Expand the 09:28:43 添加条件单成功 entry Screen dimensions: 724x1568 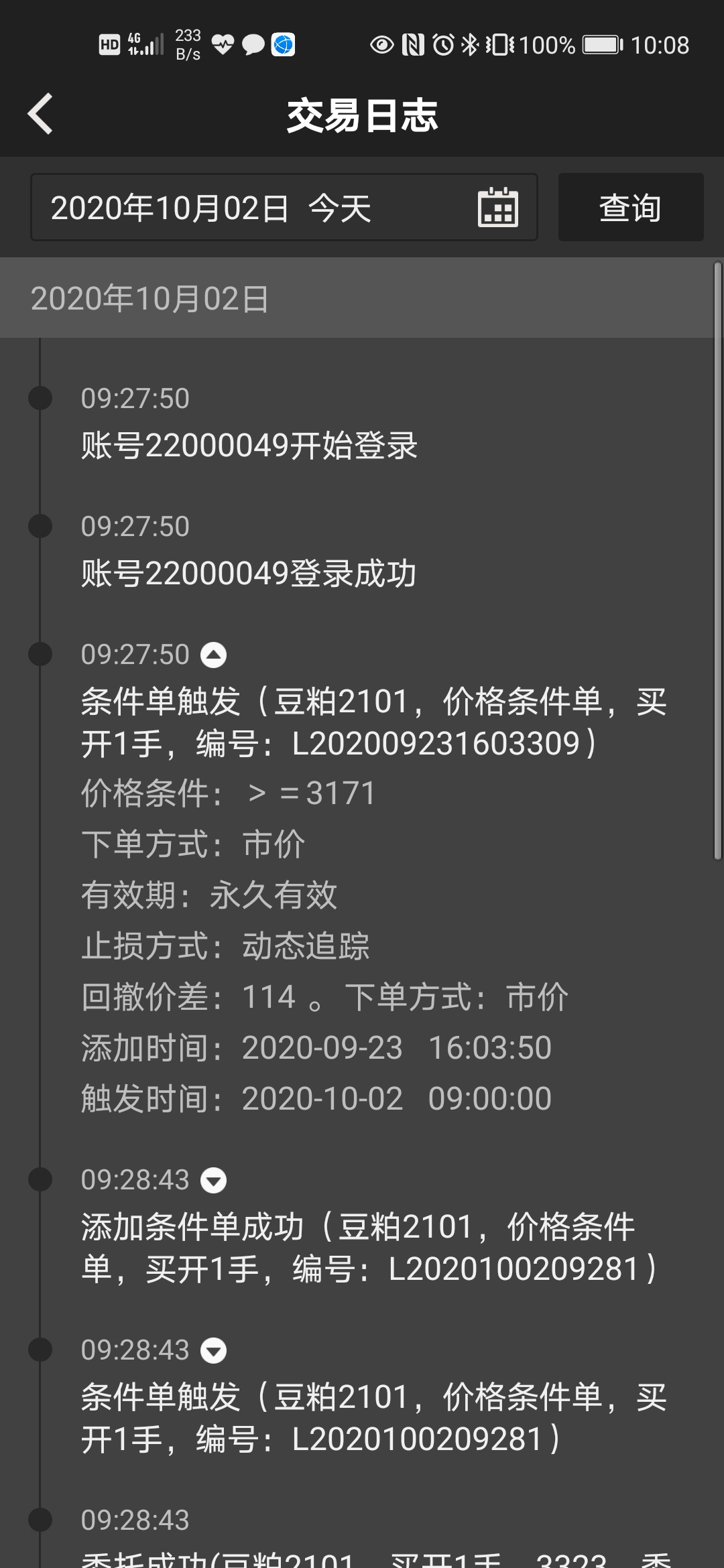214,1180
